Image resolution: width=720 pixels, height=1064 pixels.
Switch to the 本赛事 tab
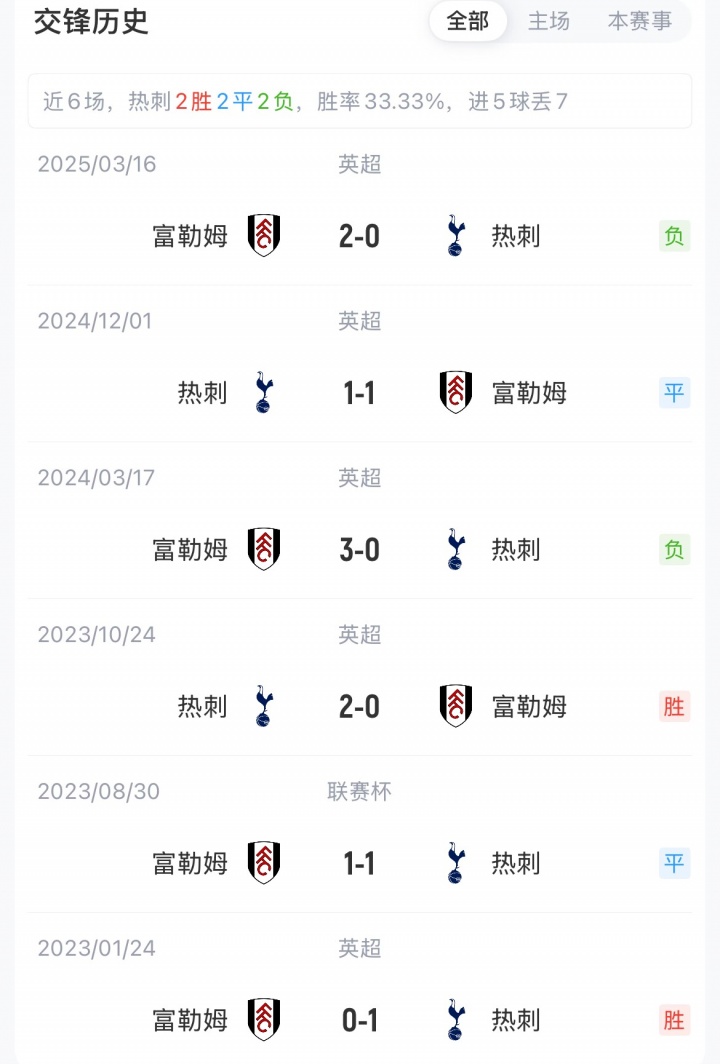click(640, 21)
